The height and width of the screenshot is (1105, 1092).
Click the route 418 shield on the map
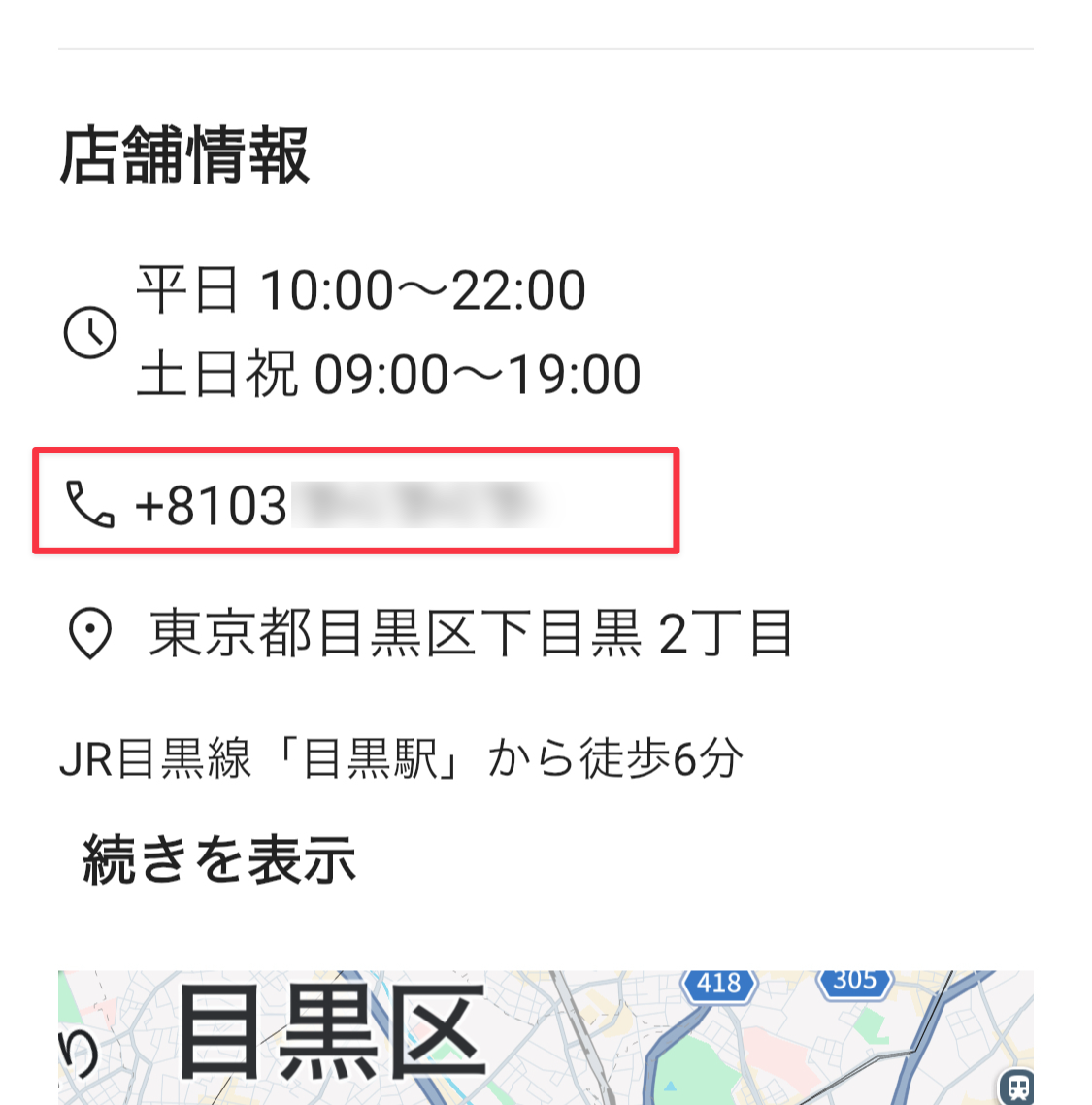[x=718, y=983]
